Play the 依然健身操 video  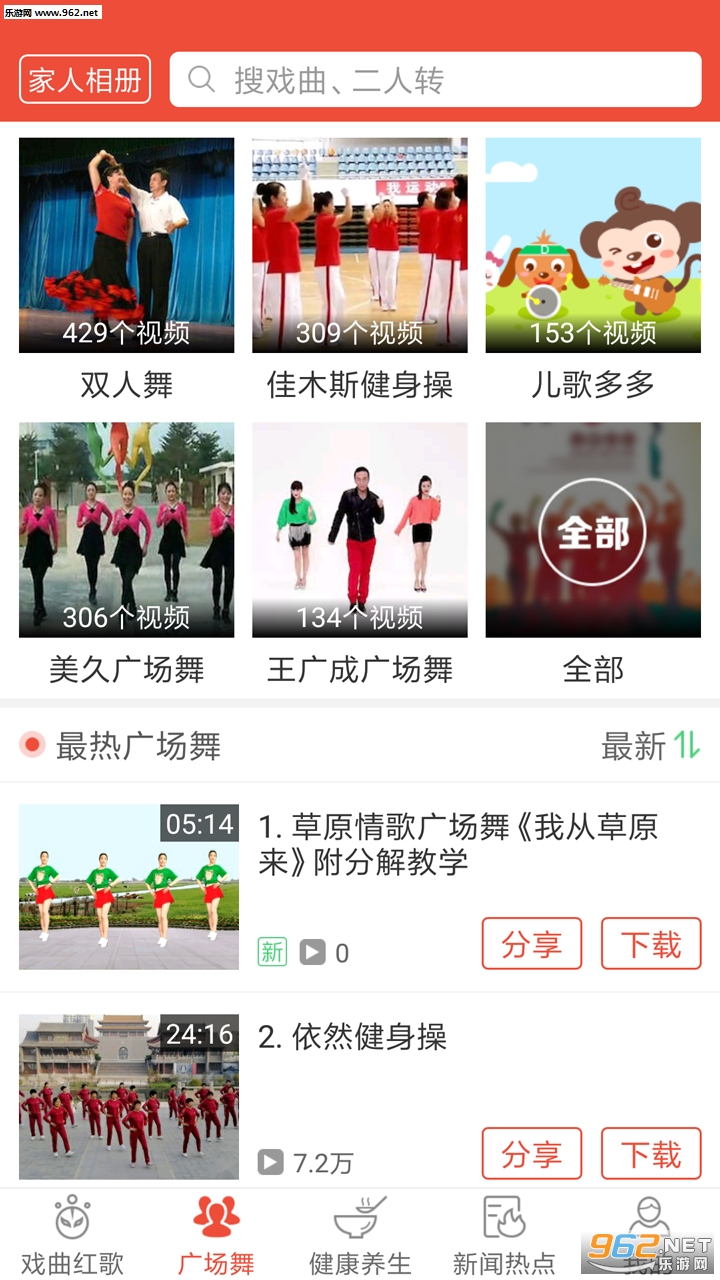pyautogui.click(x=129, y=1097)
